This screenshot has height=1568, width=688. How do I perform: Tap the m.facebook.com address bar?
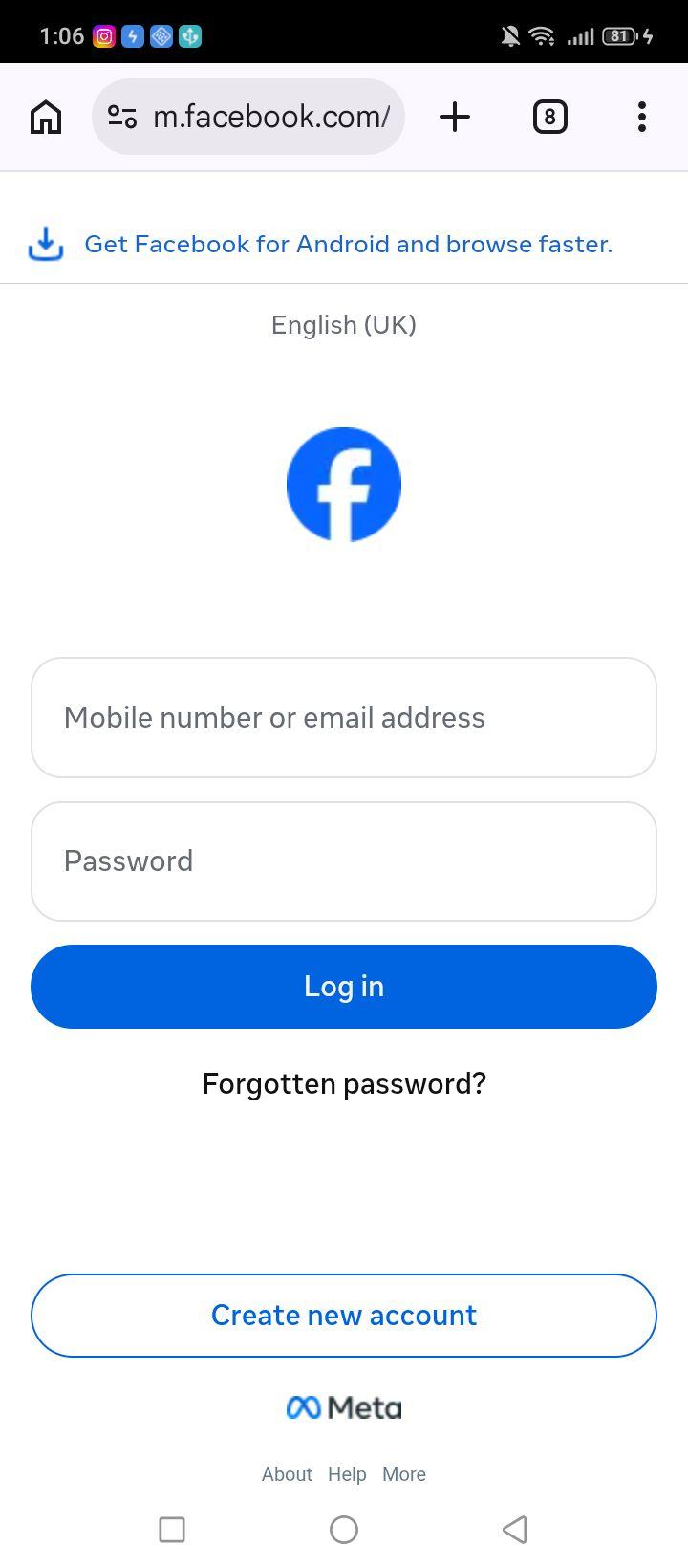[248, 117]
